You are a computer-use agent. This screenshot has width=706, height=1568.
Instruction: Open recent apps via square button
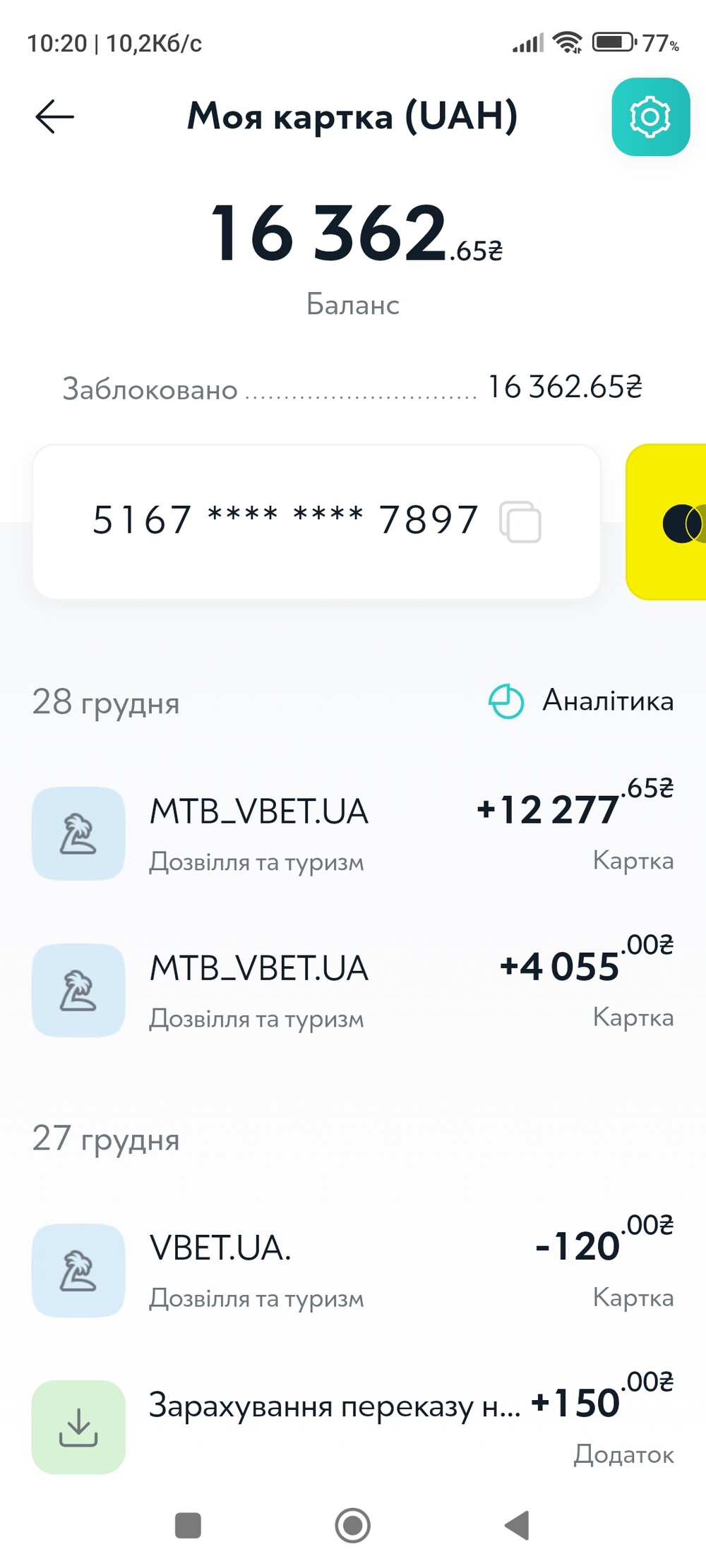click(x=188, y=1526)
